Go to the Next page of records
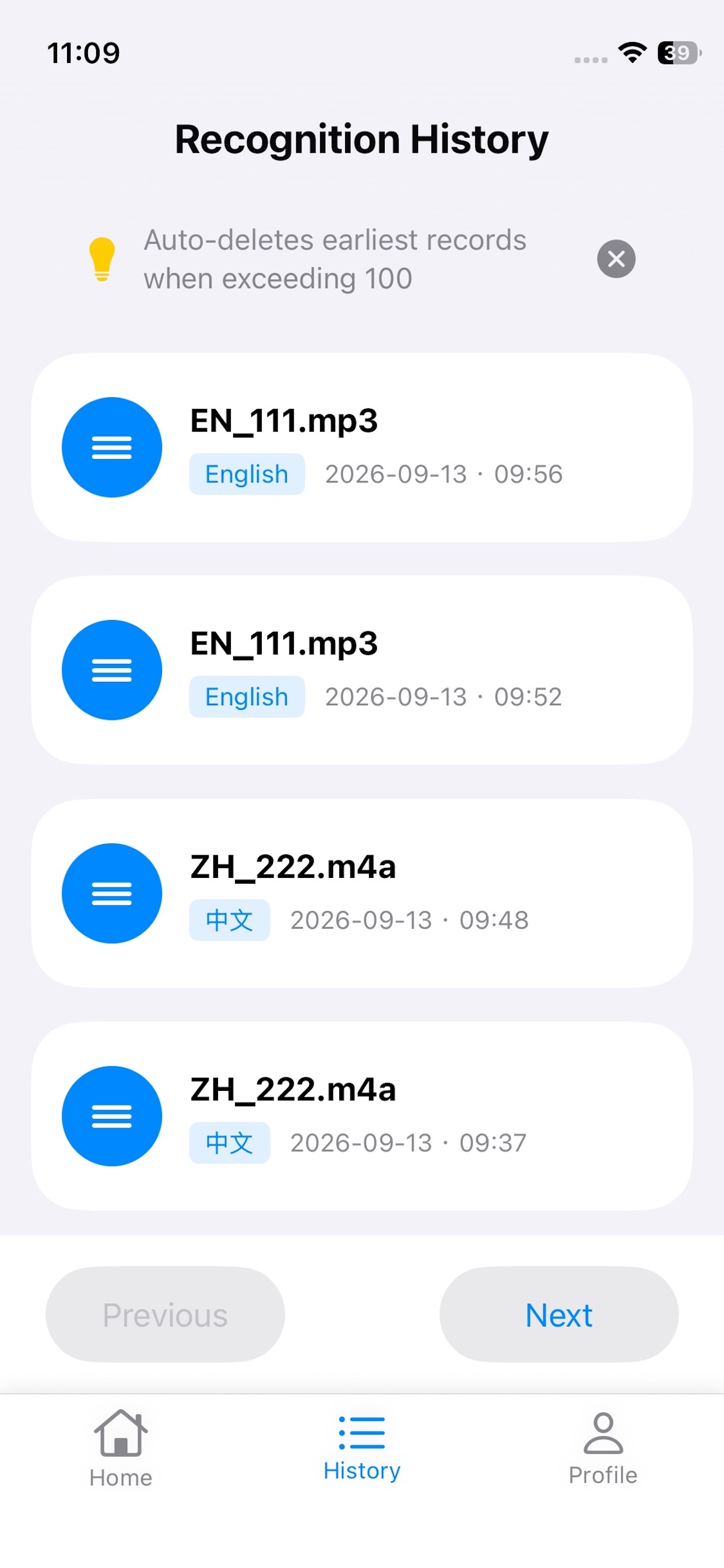This screenshot has height=1568, width=724. (558, 1314)
